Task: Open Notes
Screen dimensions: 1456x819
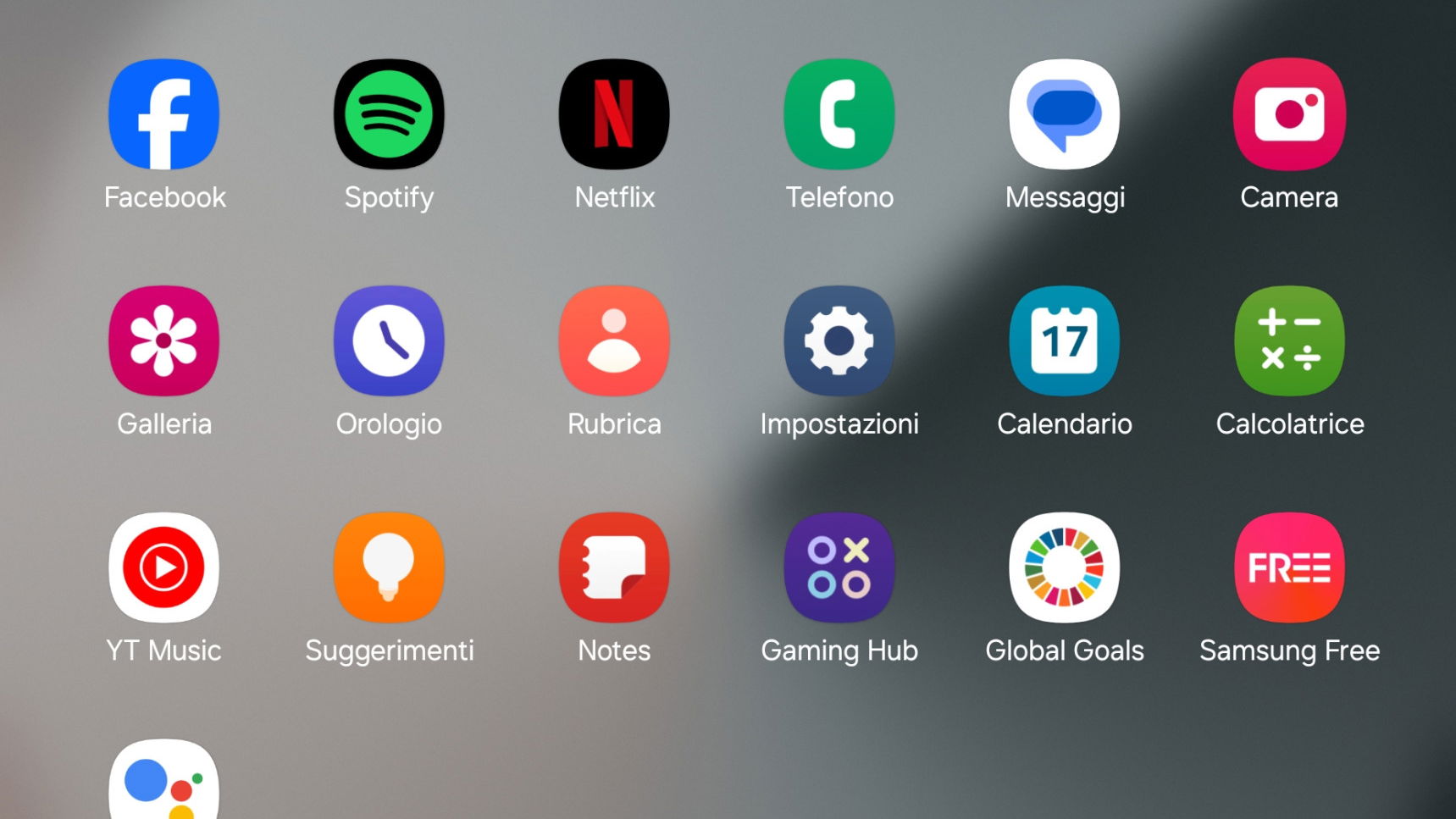Action: point(614,567)
